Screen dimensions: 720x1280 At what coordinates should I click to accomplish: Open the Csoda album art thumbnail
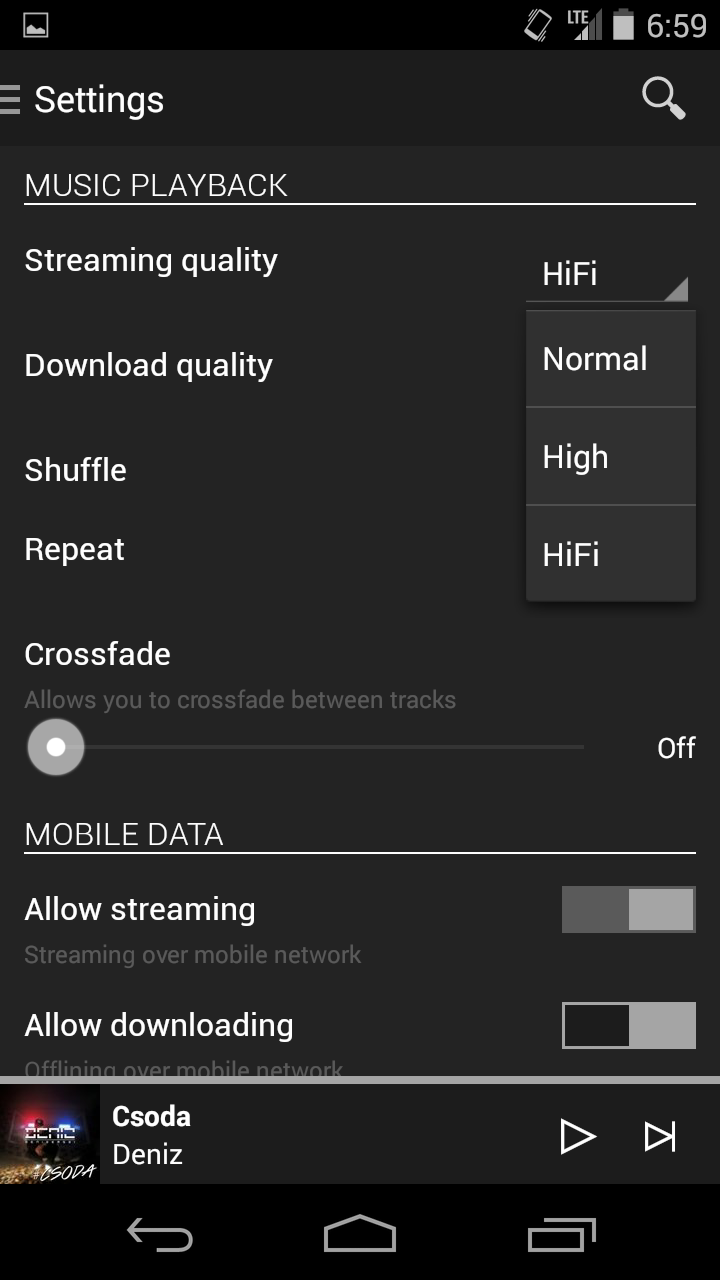click(50, 1135)
